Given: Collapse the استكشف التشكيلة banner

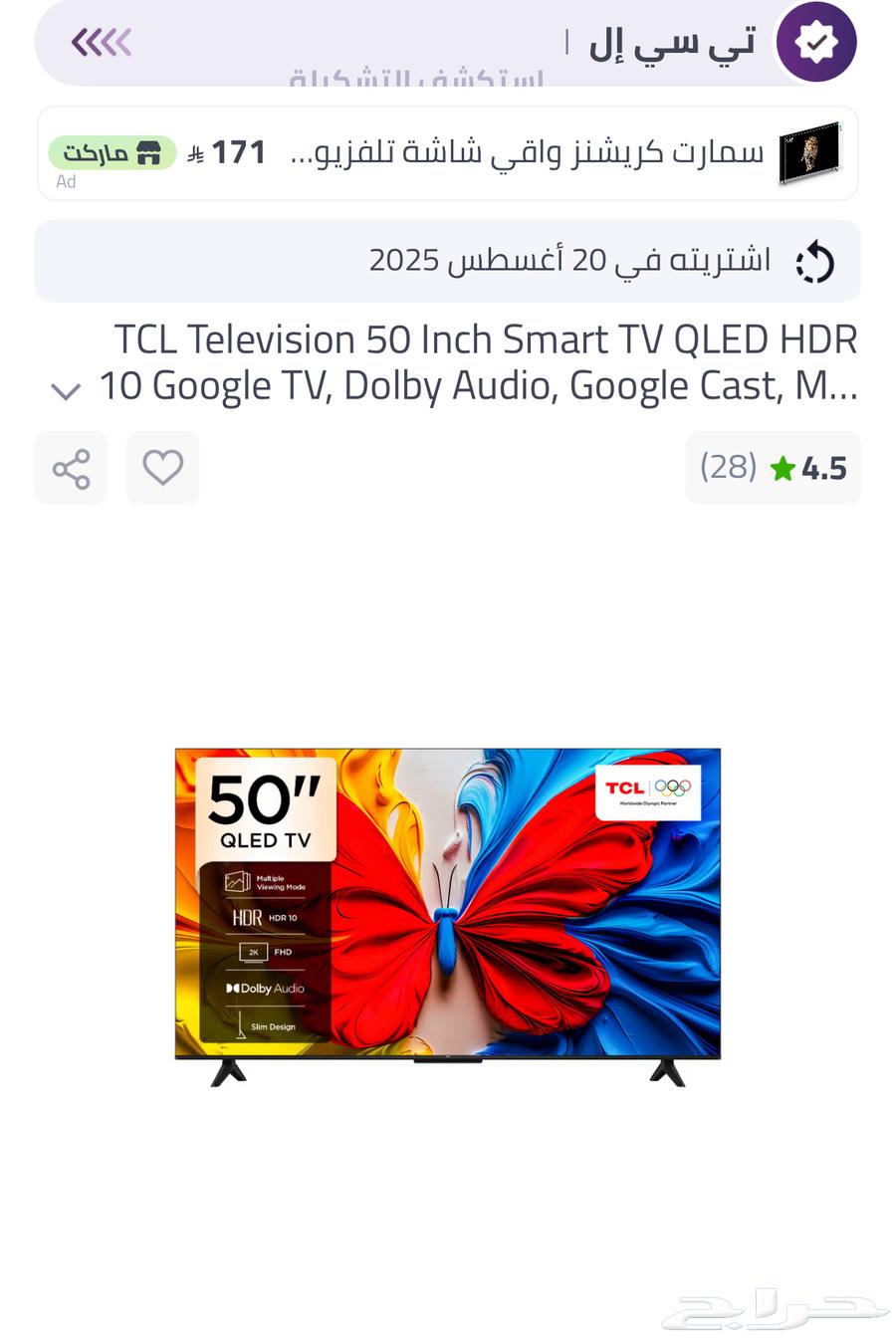Looking at the screenshot, I should click(x=418, y=78).
